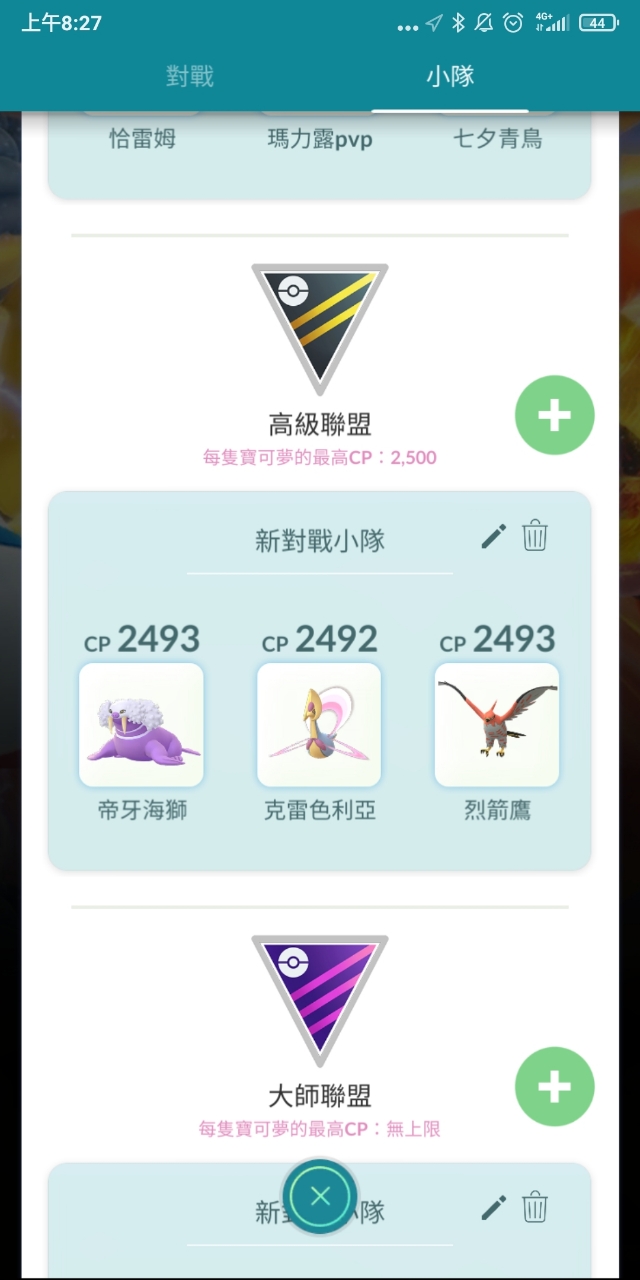
Task: Edit the 大師聯盟 team name
Action: pos(493,1208)
